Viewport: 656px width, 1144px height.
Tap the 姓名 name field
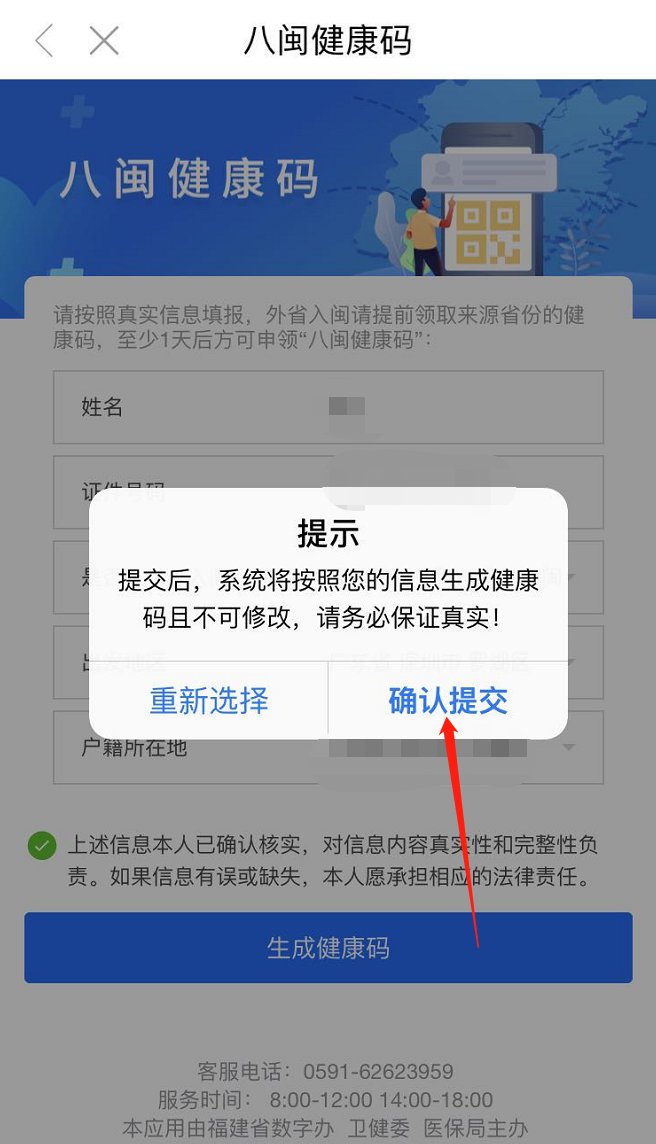click(328, 407)
